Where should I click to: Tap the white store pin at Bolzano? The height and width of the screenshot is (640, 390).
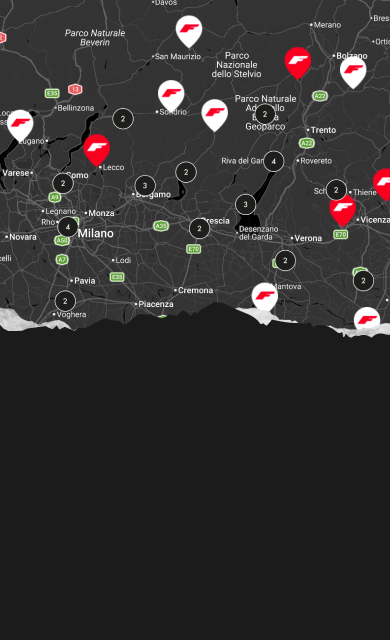[x=353, y=72]
